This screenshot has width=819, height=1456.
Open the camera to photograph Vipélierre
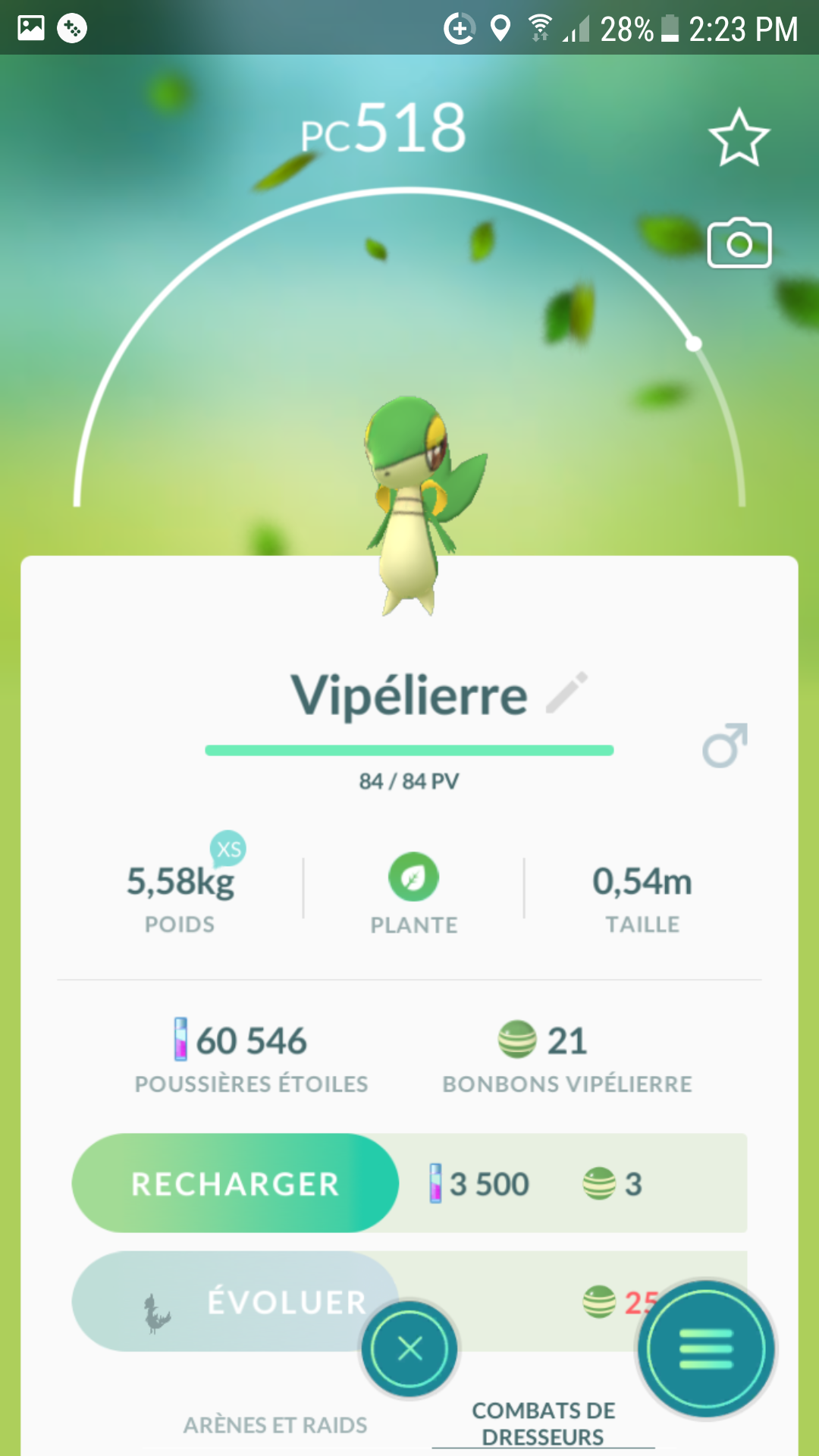(x=739, y=244)
